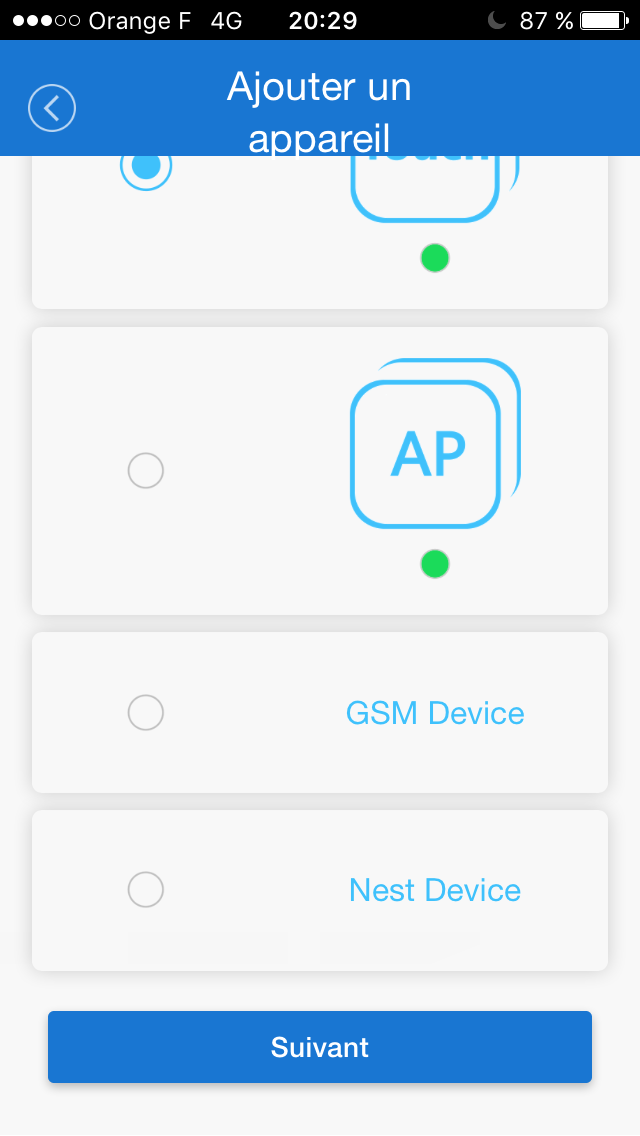
Task: Tap the selected Touch device radio button
Action: click(x=146, y=169)
